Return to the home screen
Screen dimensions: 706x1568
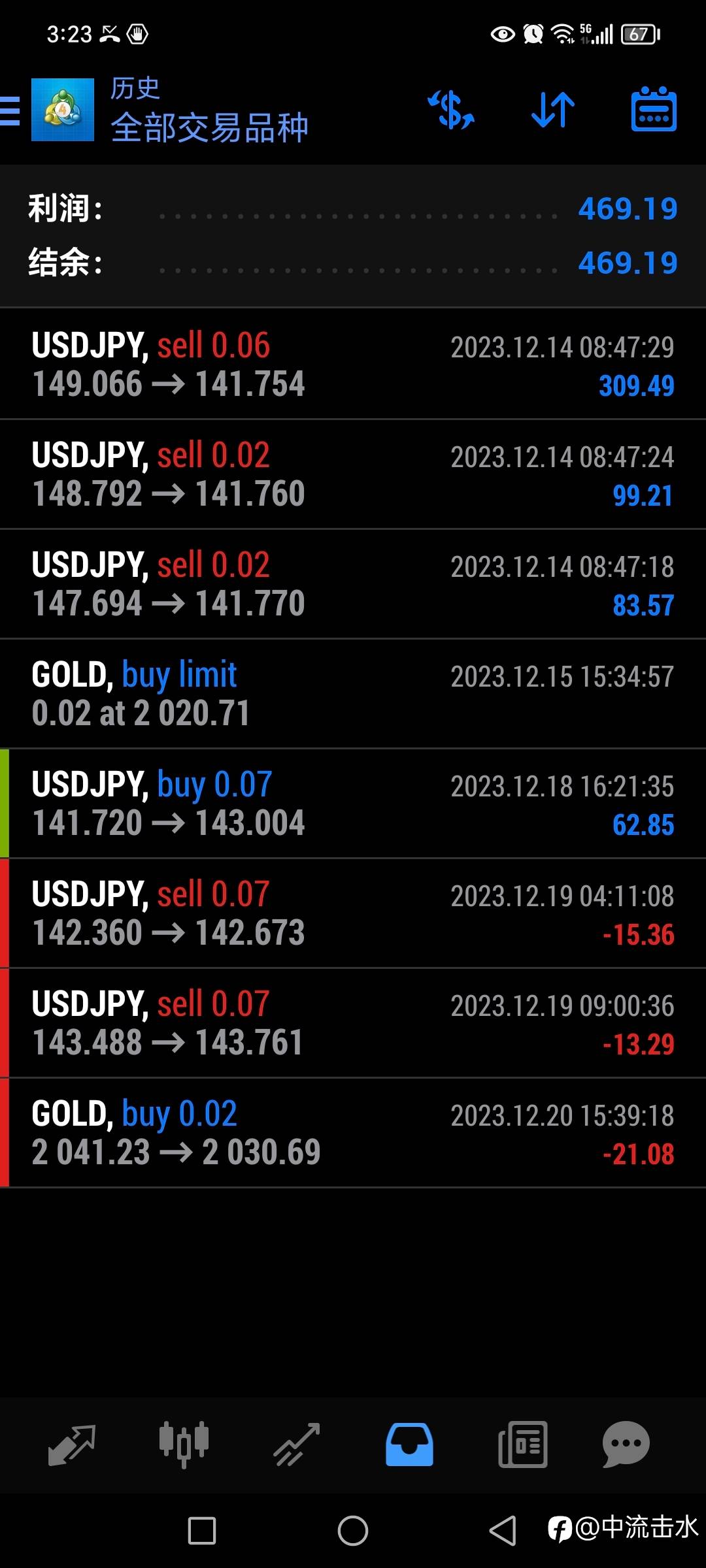click(353, 1530)
